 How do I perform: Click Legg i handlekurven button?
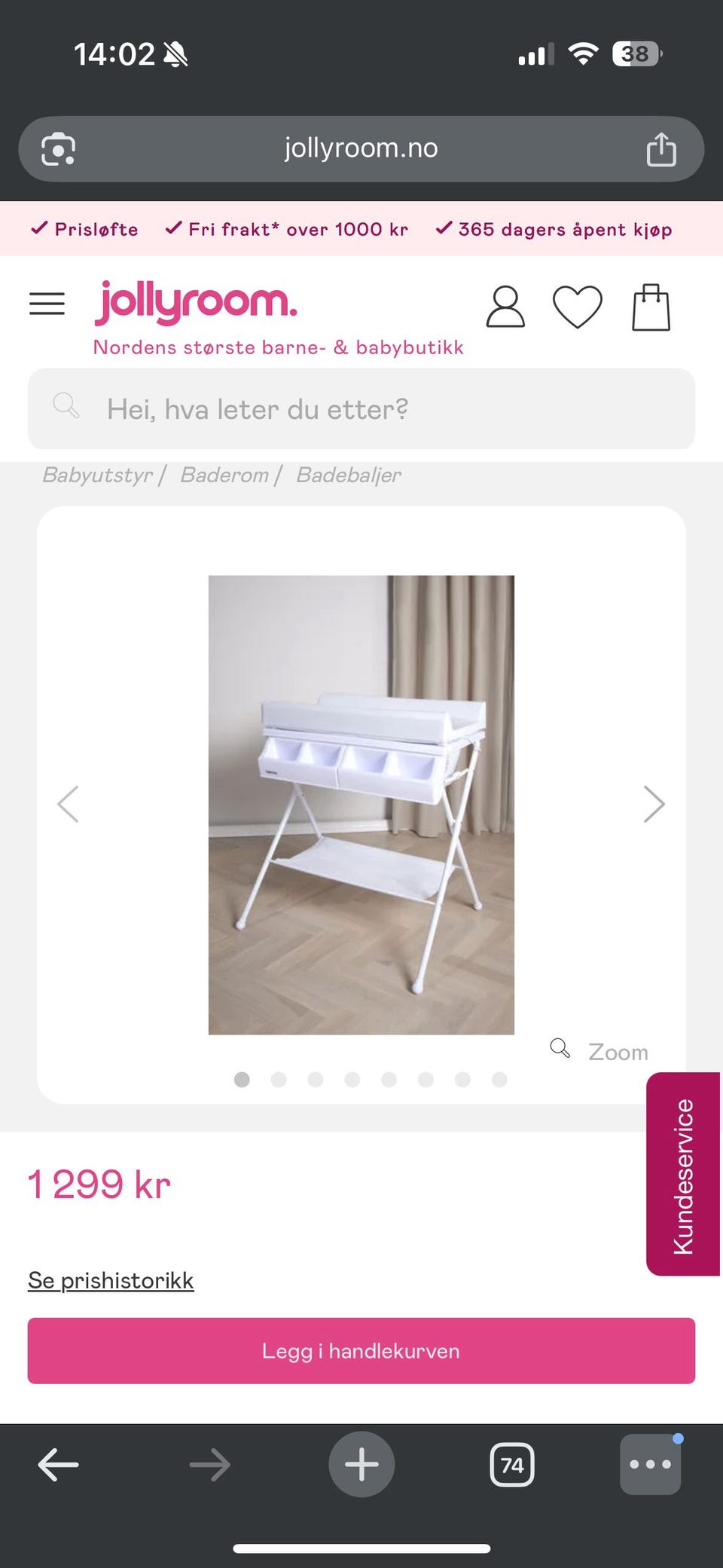point(361,1351)
